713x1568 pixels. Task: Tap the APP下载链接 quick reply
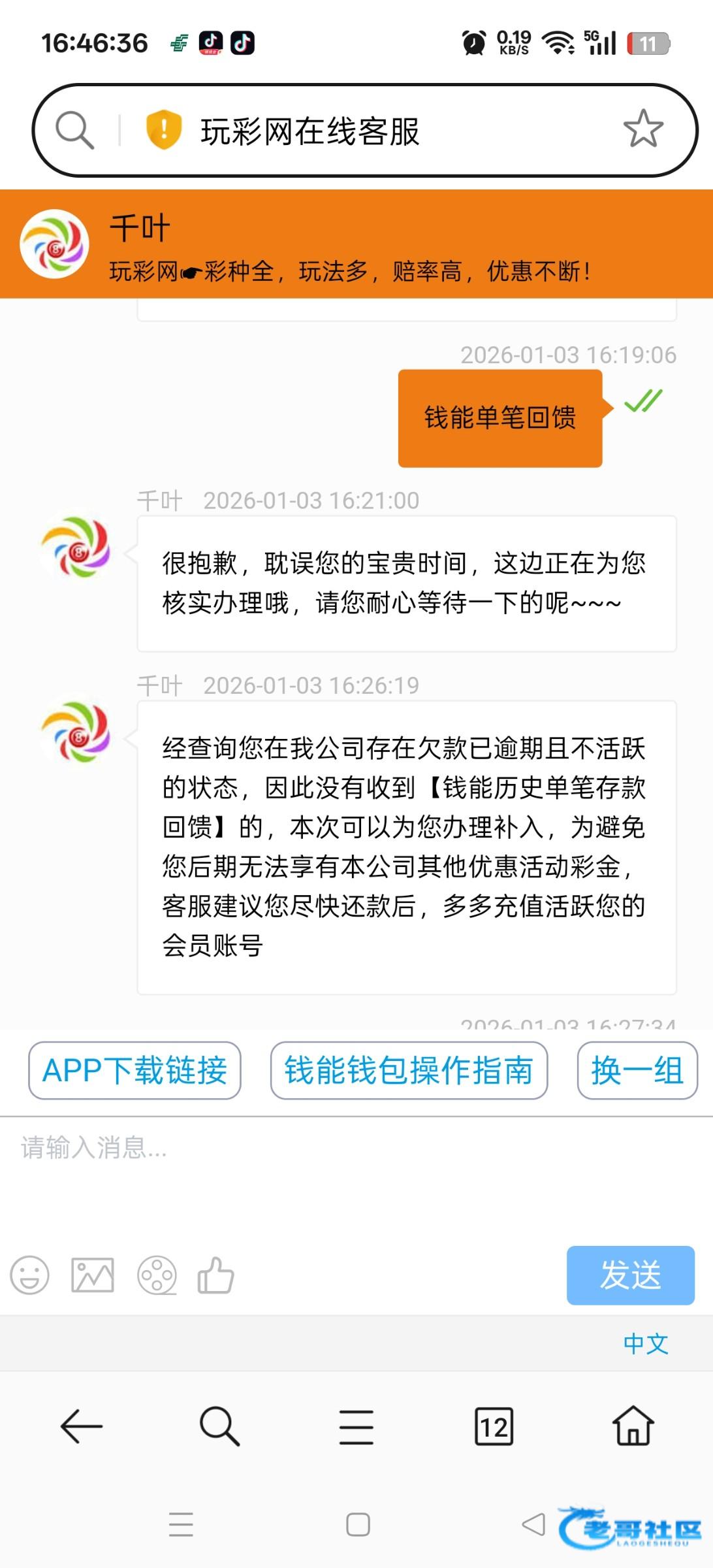point(135,1070)
